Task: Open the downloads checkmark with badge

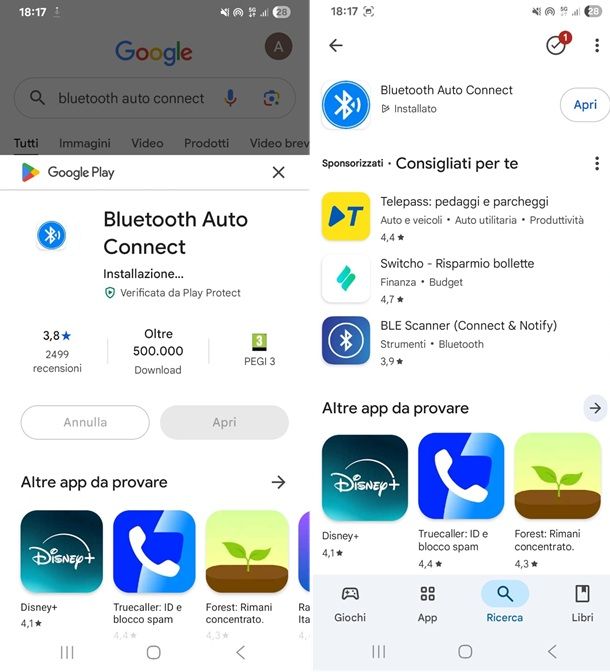Action: coord(557,45)
